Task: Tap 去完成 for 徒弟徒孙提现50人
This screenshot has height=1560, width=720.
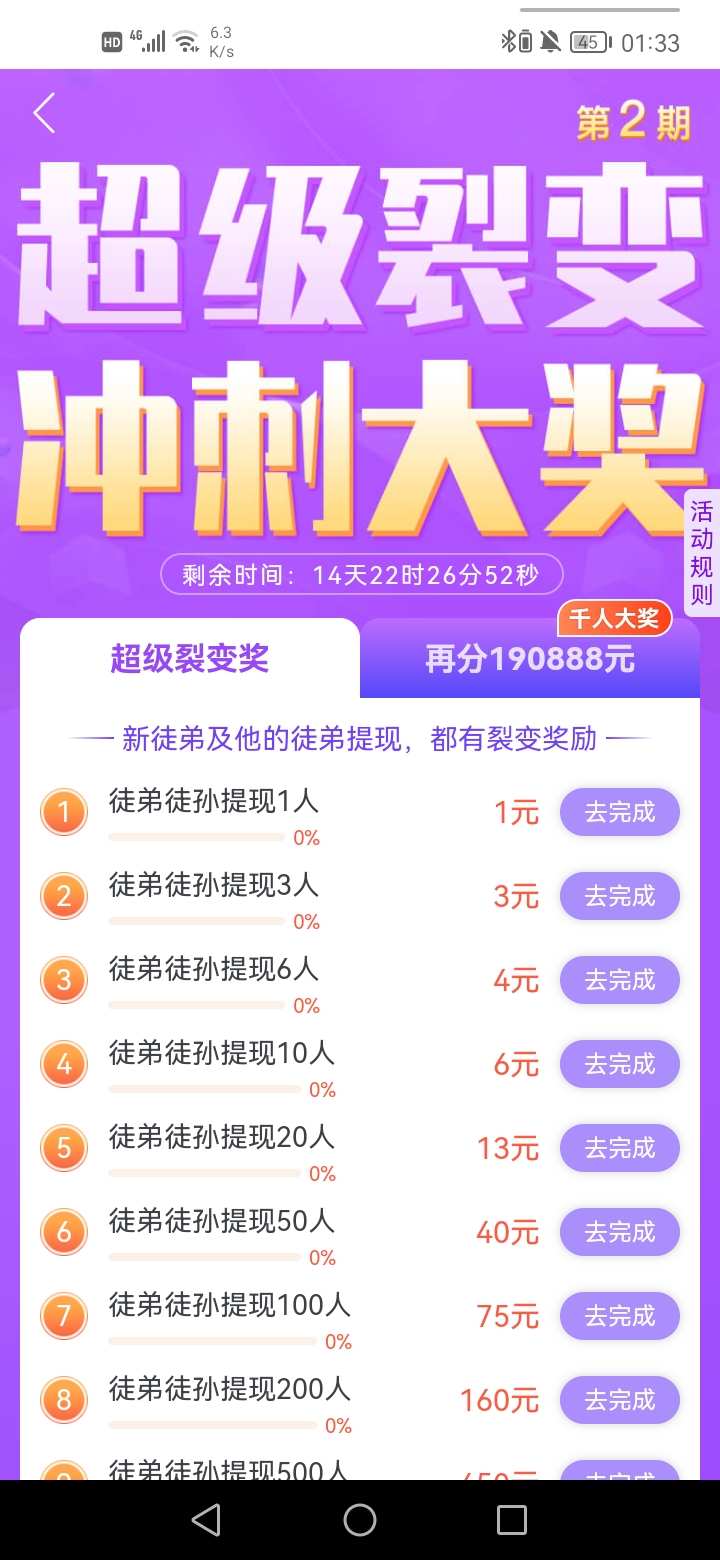Action: (x=619, y=1232)
